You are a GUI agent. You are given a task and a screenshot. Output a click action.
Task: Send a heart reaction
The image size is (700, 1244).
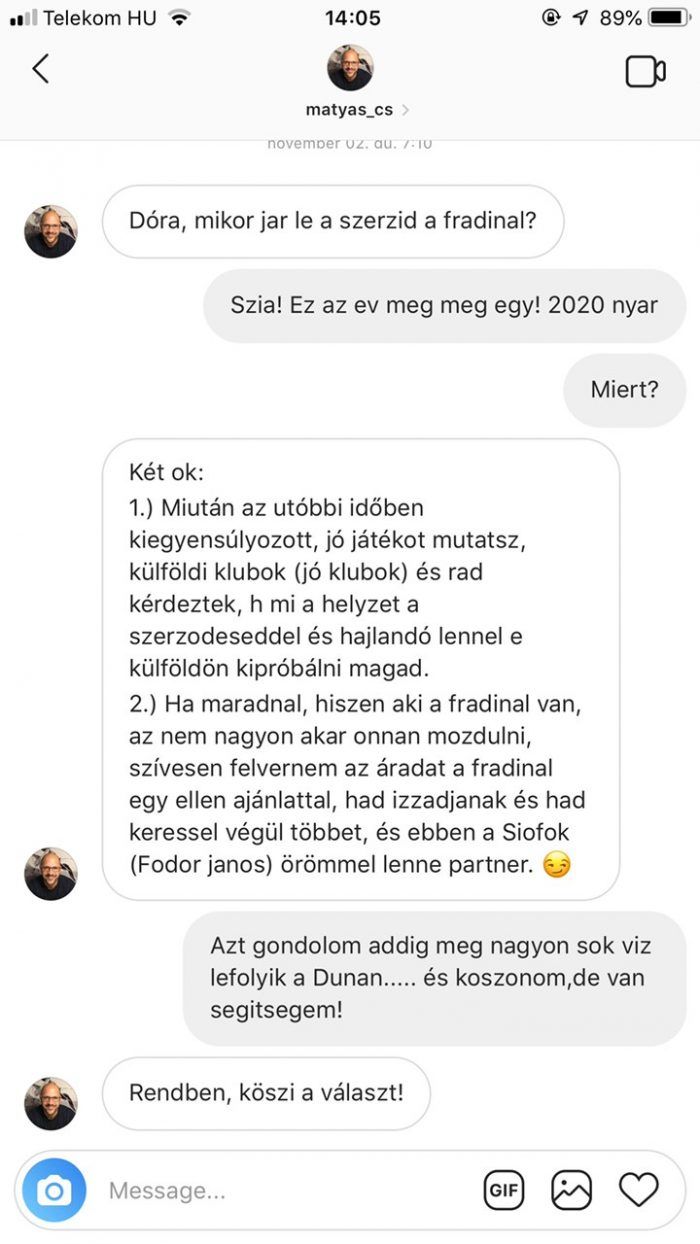pos(638,1190)
